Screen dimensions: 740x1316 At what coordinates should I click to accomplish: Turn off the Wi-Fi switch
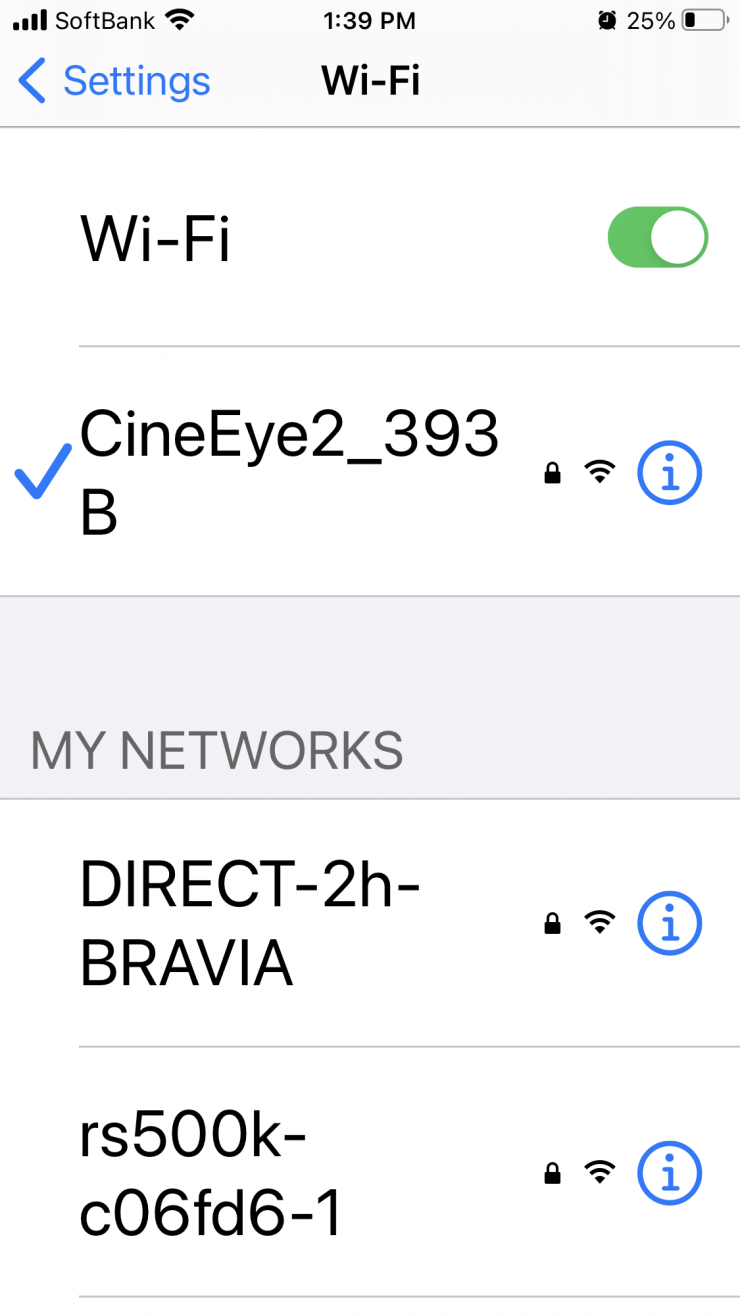pos(657,238)
